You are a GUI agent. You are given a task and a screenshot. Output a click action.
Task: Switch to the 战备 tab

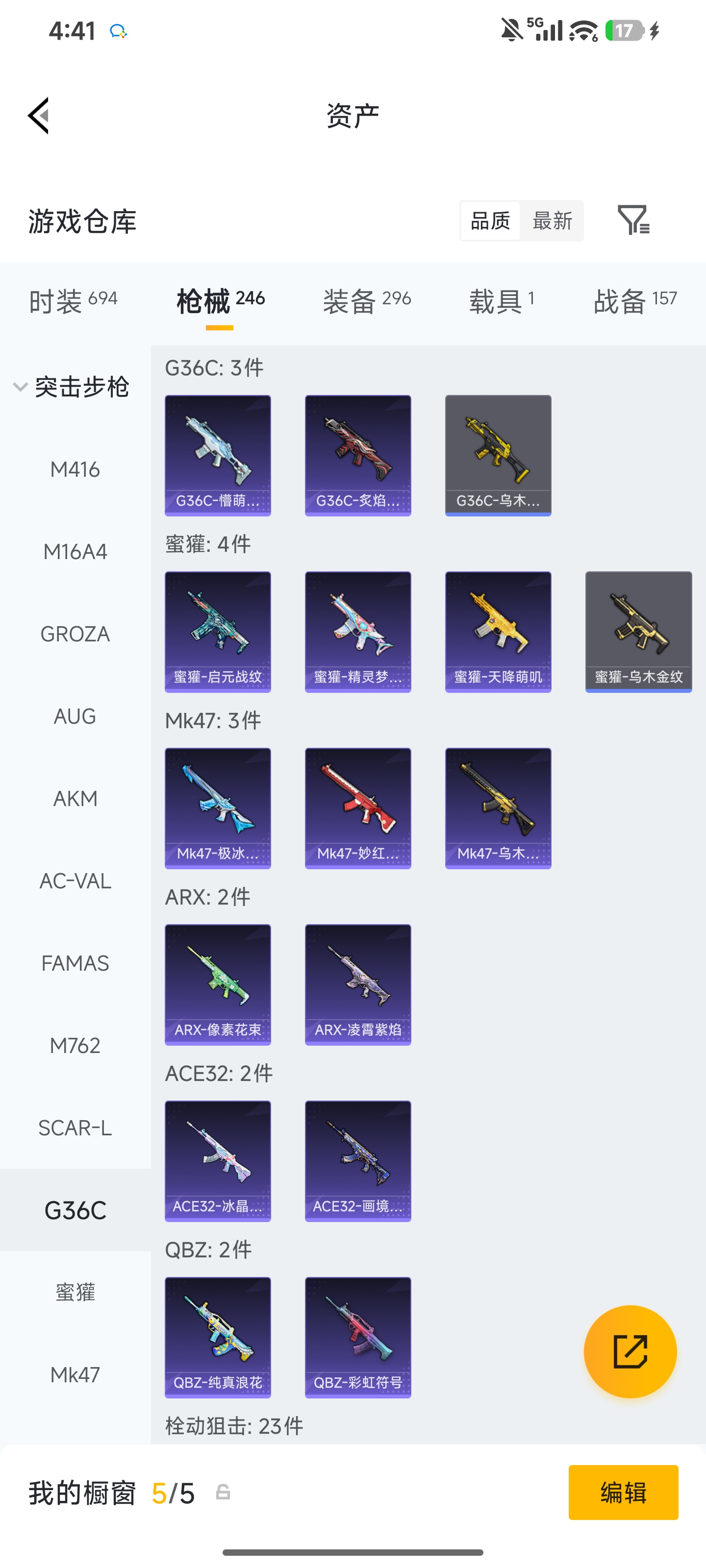635,301
